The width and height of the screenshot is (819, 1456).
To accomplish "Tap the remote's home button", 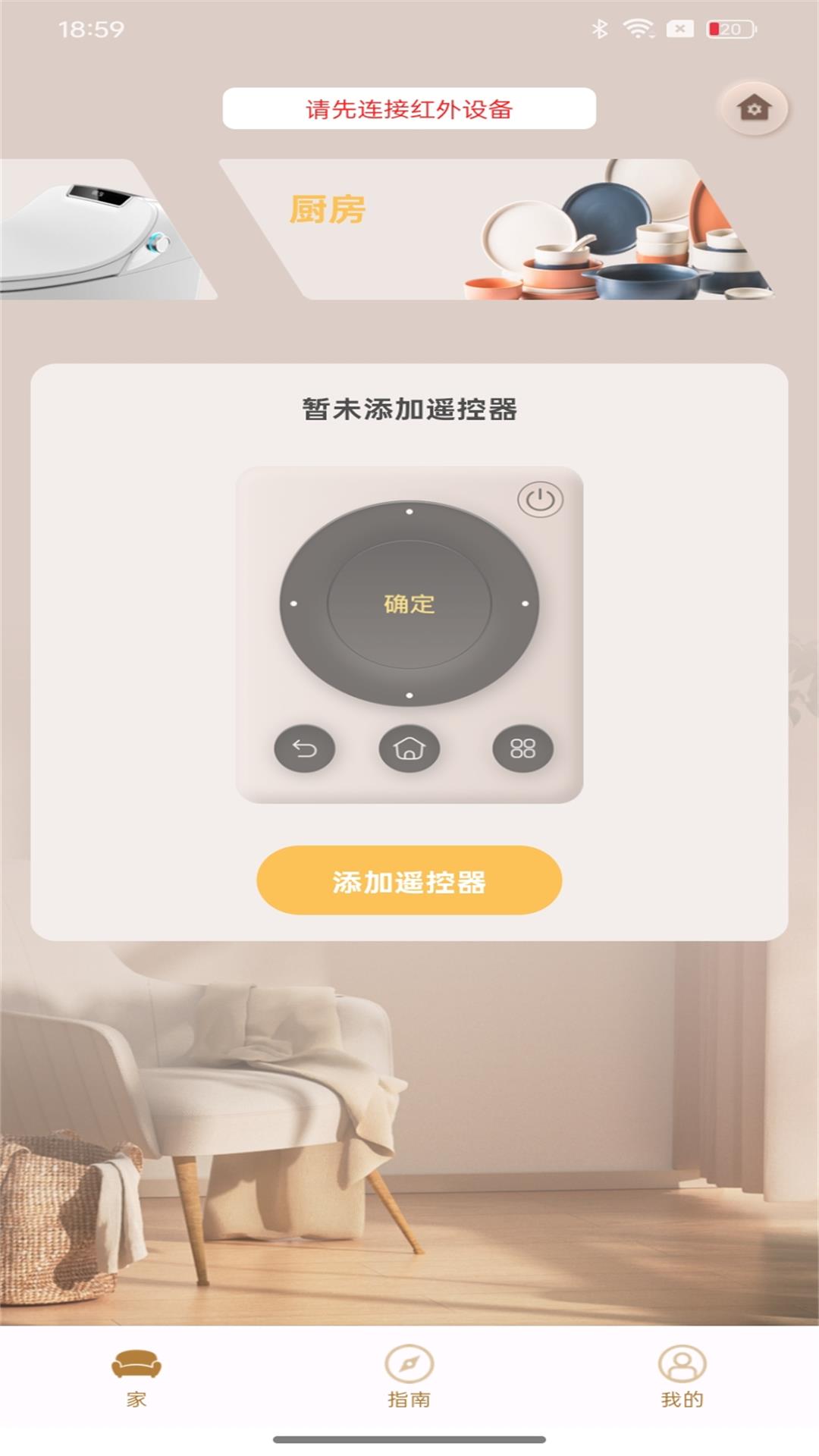I will 409,748.
